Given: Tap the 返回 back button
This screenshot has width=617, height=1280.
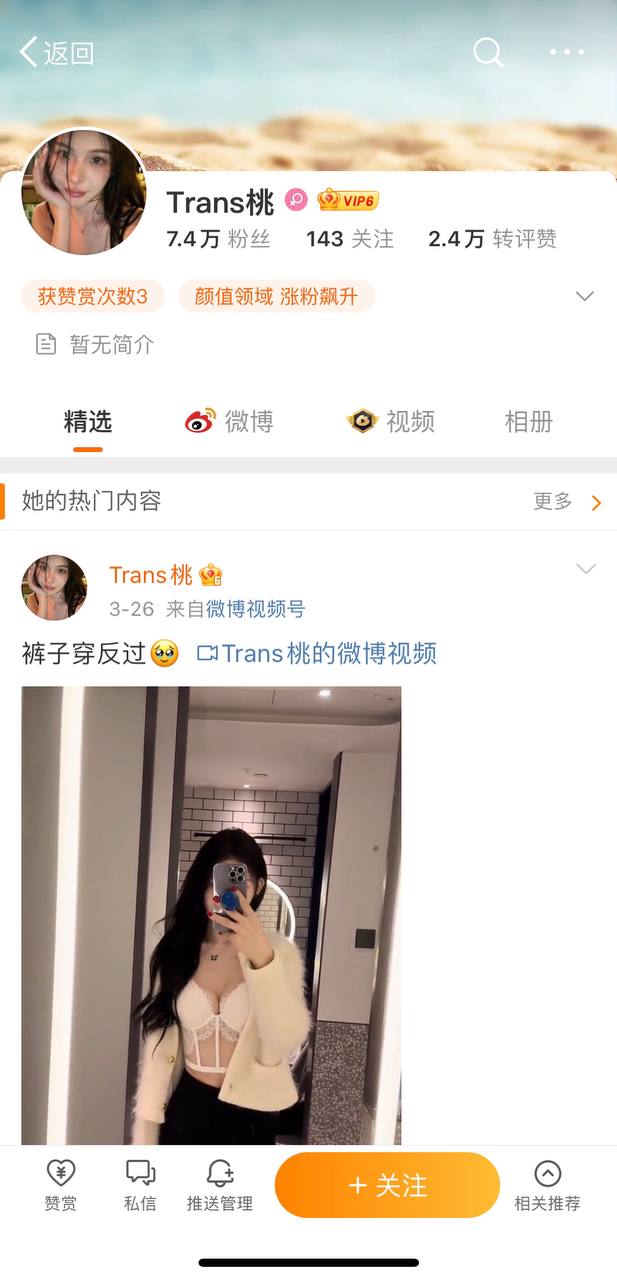Looking at the screenshot, I should point(57,53).
